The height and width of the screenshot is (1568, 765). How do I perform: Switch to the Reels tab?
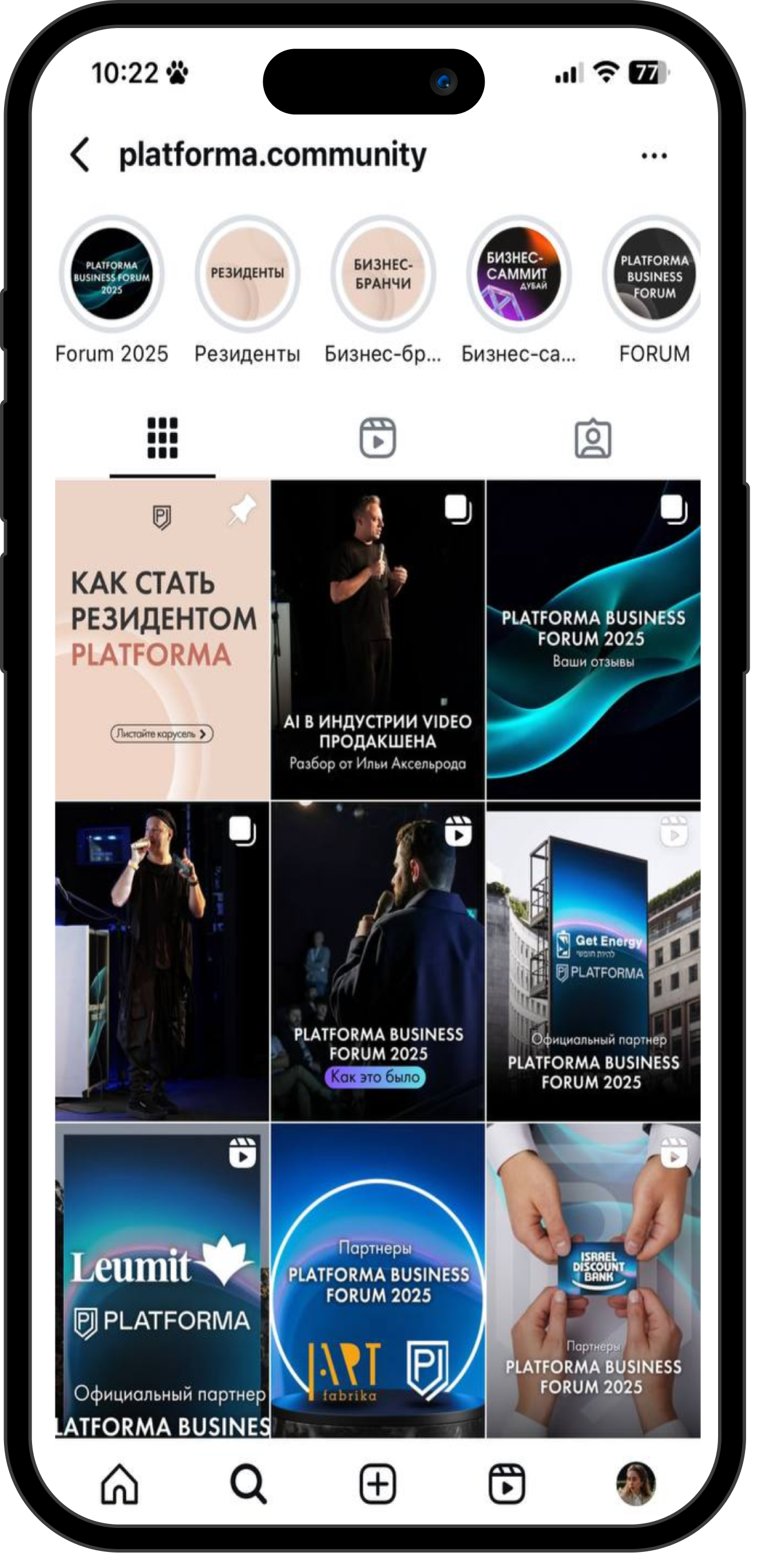(x=377, y=437)
